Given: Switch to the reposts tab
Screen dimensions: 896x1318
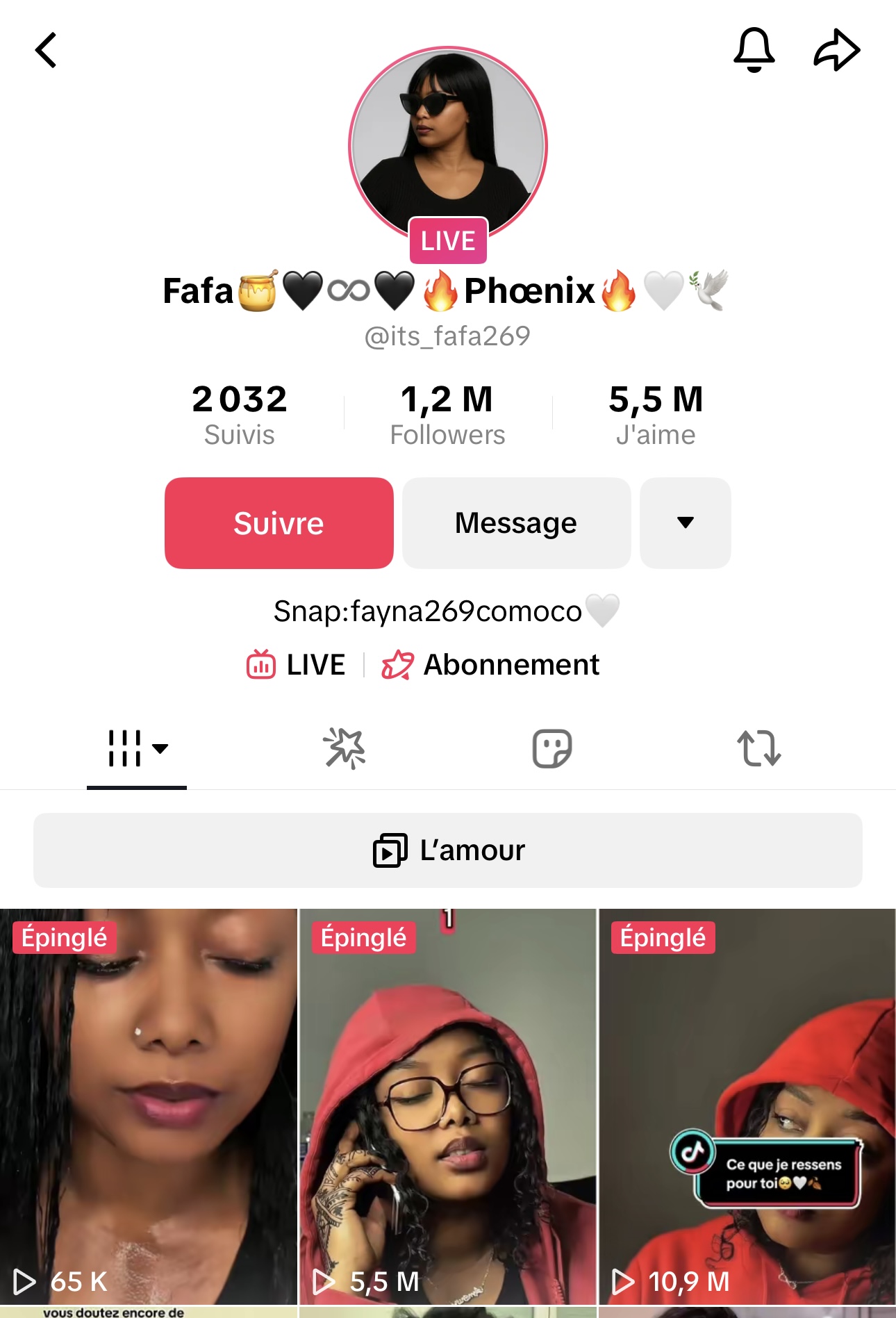Looking at the screenshot, I should coord(758,749).
